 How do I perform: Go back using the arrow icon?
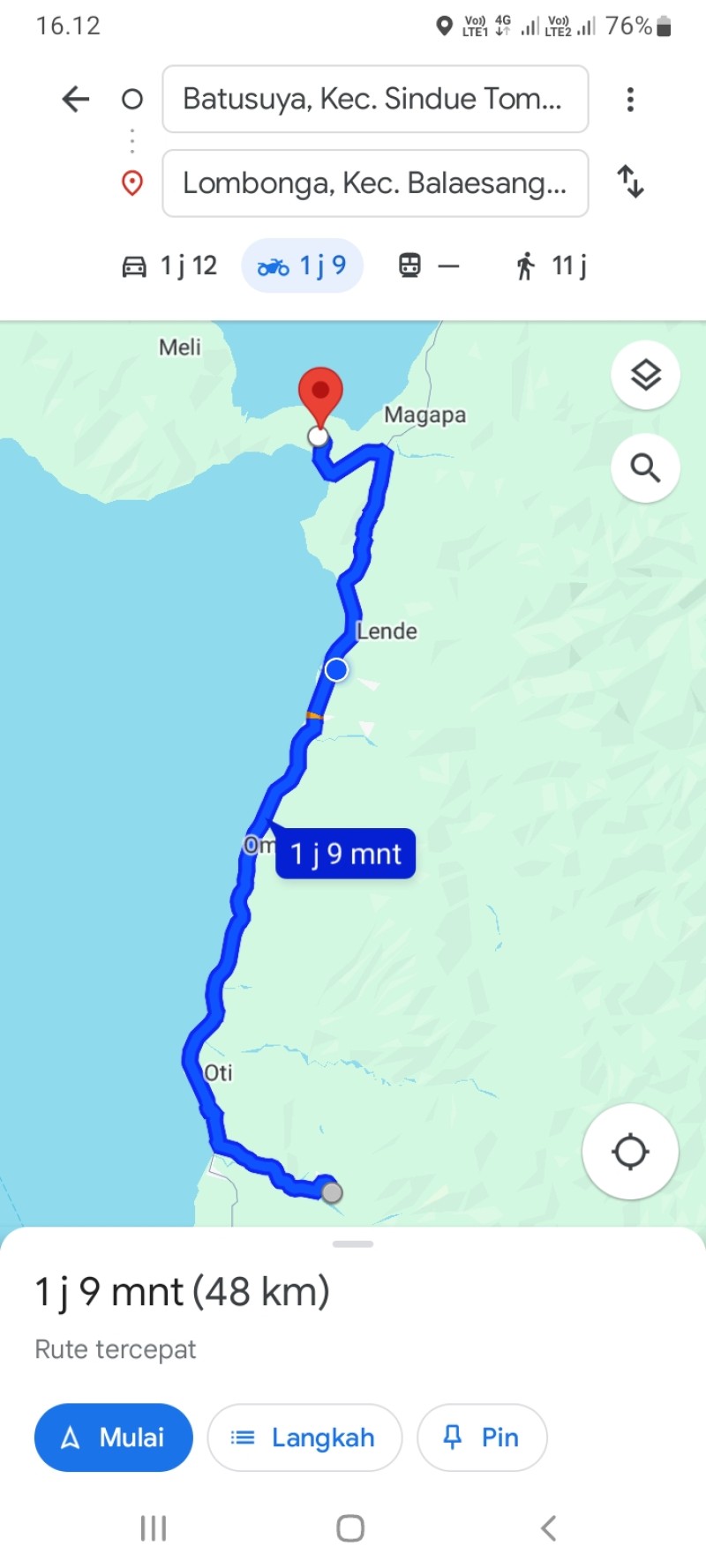[76, 99]
